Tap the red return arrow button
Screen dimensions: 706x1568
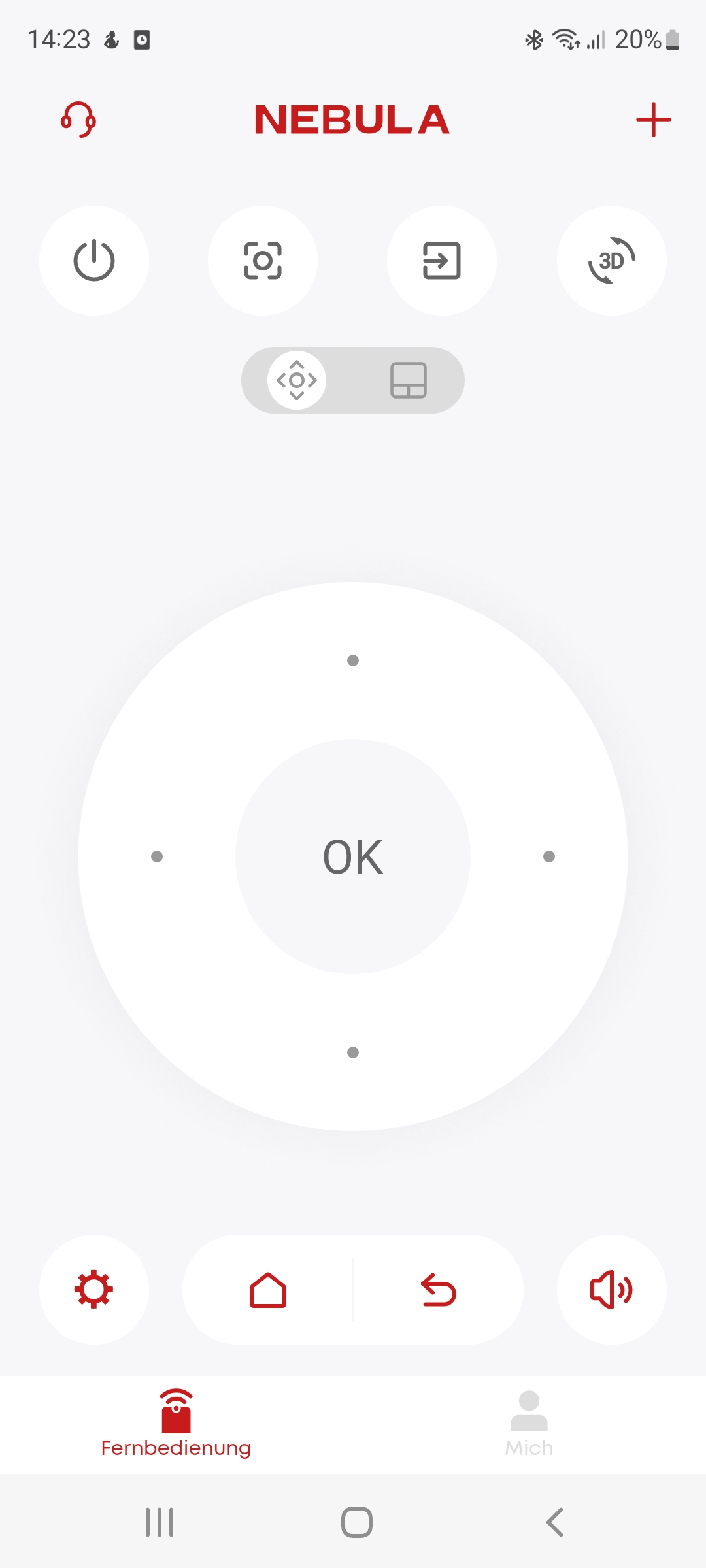(x=438, y=1290)
